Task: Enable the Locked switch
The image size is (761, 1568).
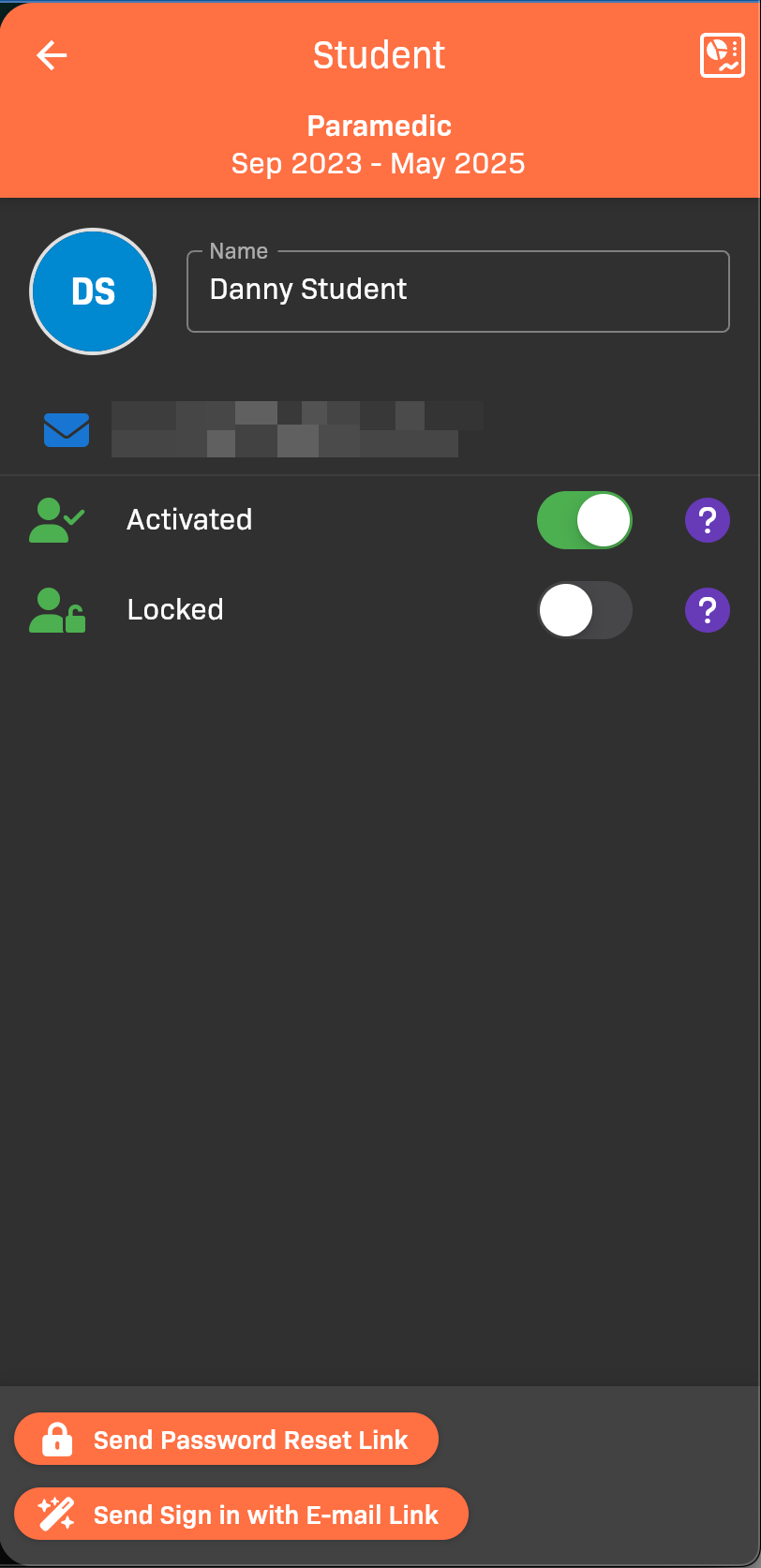Action: pyautogui.click(x=585, y=610)
